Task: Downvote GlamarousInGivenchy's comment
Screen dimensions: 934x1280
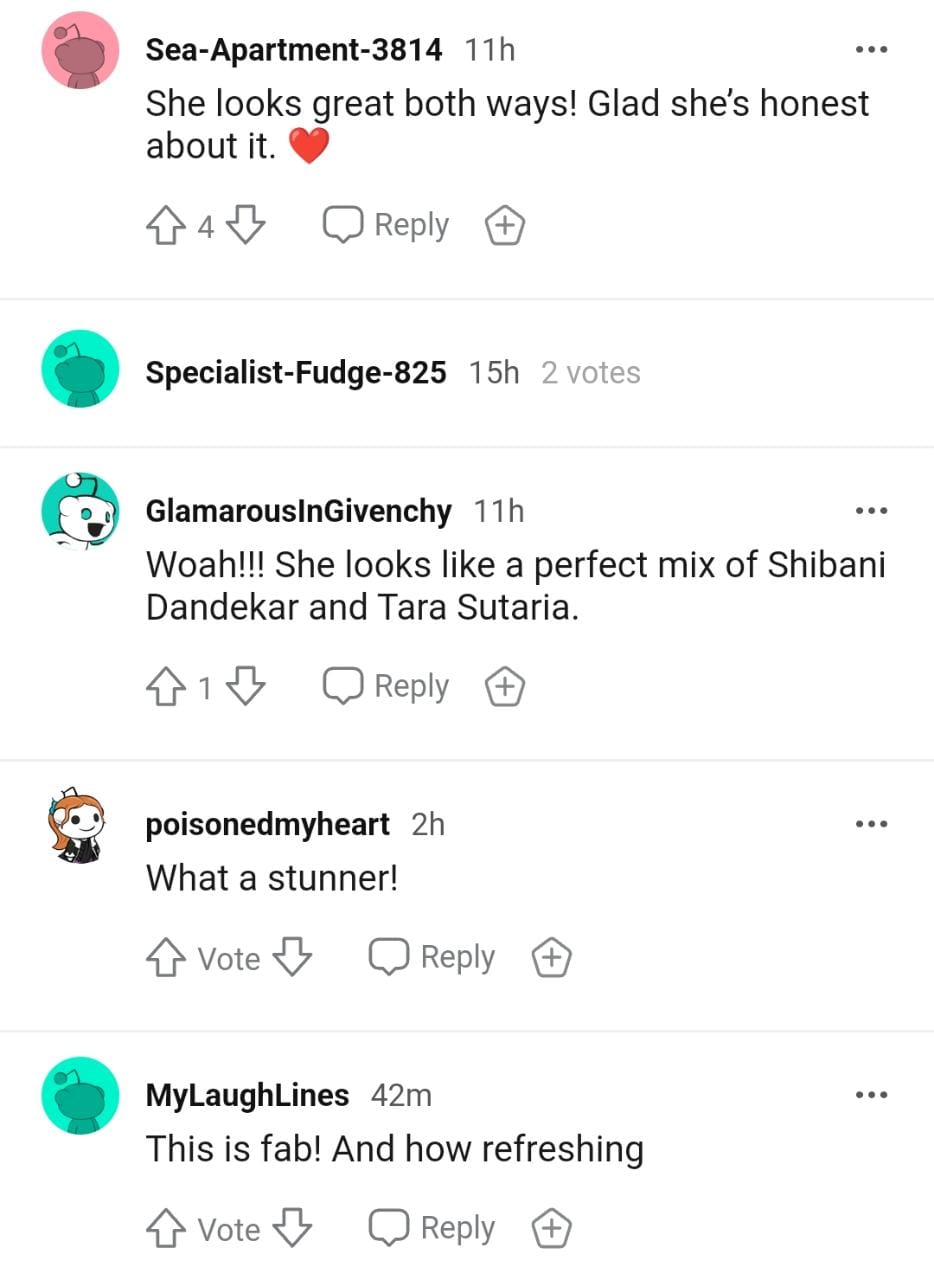Action: pos(245,688)
